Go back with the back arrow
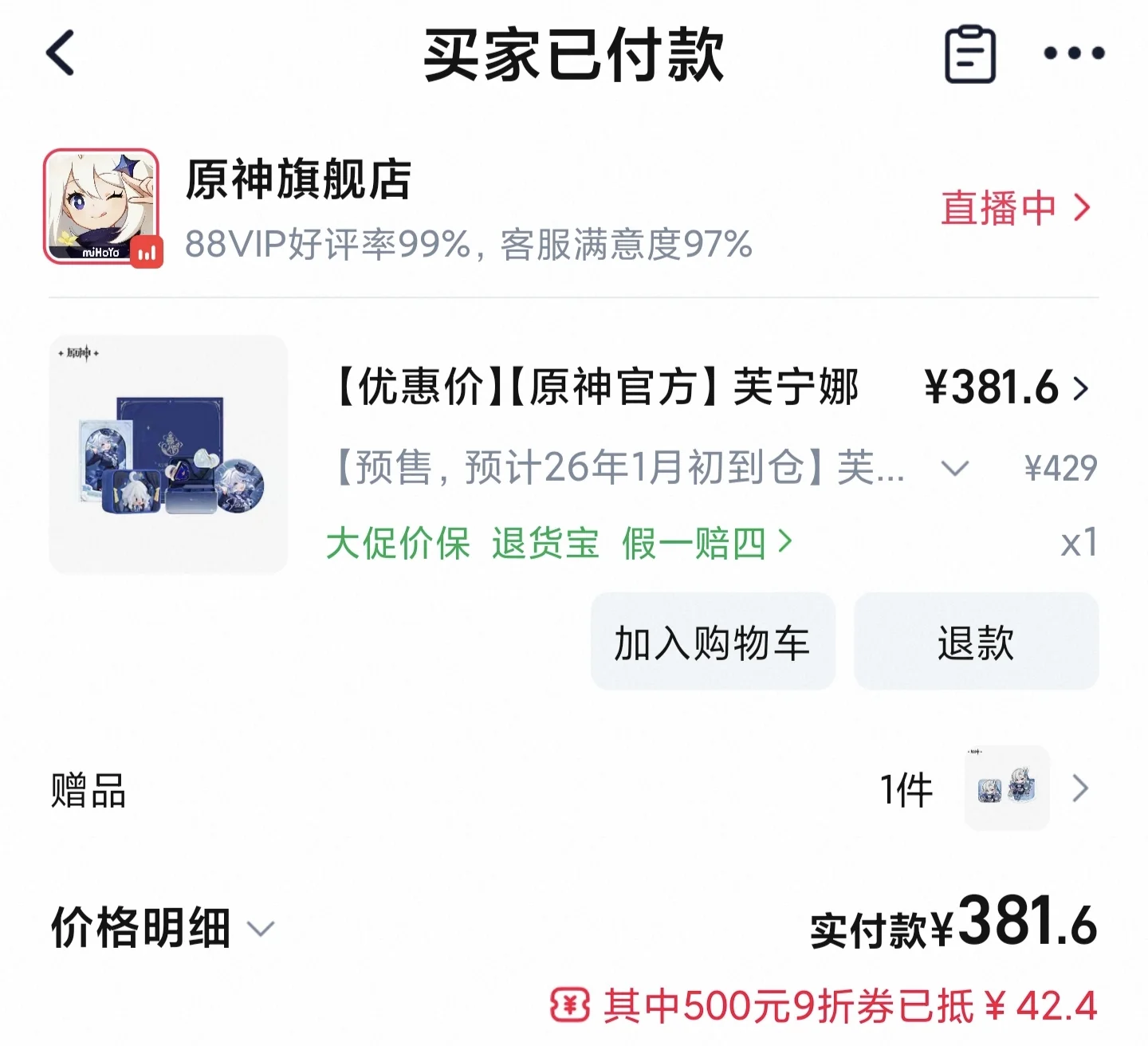Viewport: 1148px width, 1046px height. tap(61, 53)
